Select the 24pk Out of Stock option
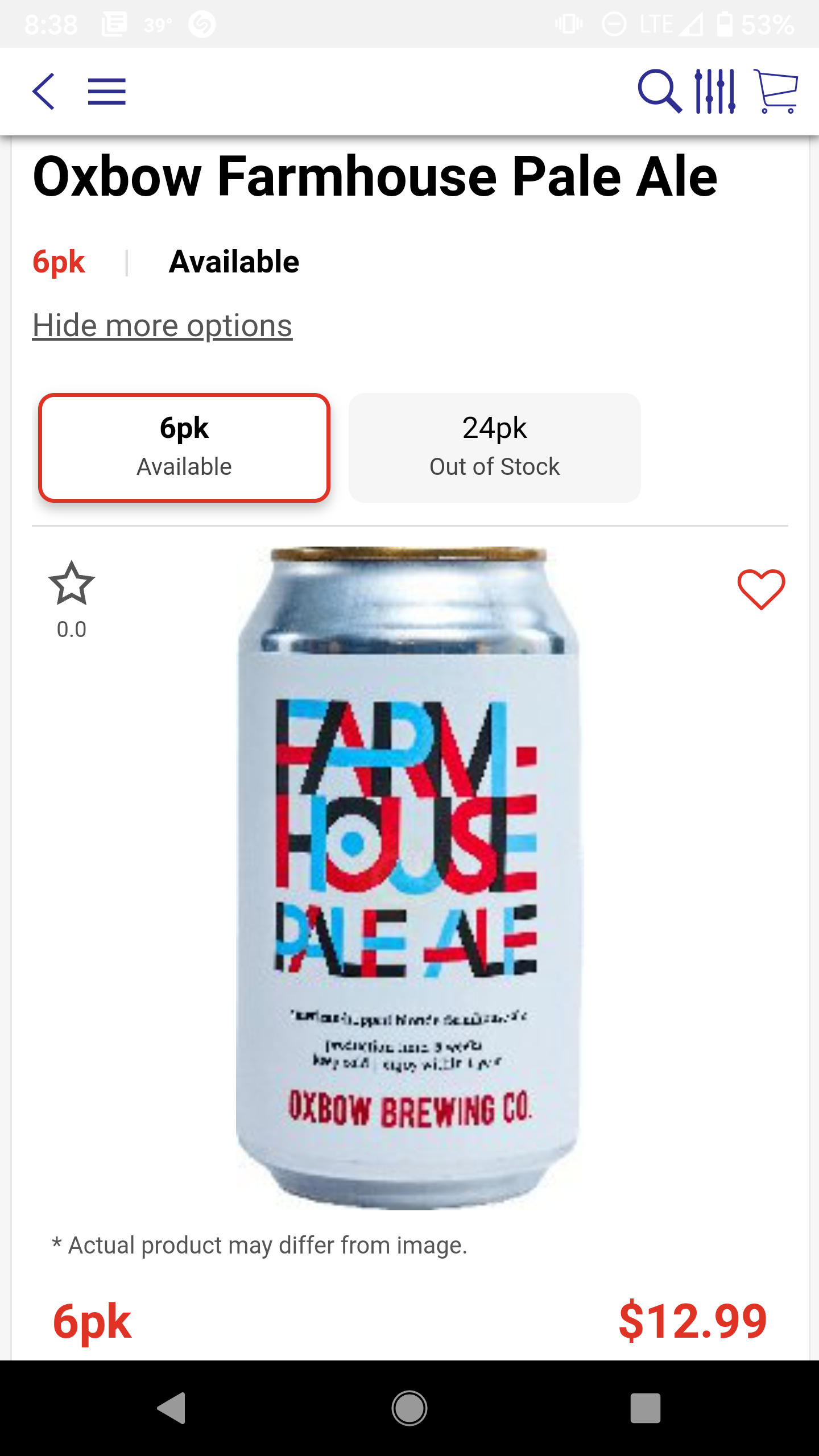 coord(494,448)
